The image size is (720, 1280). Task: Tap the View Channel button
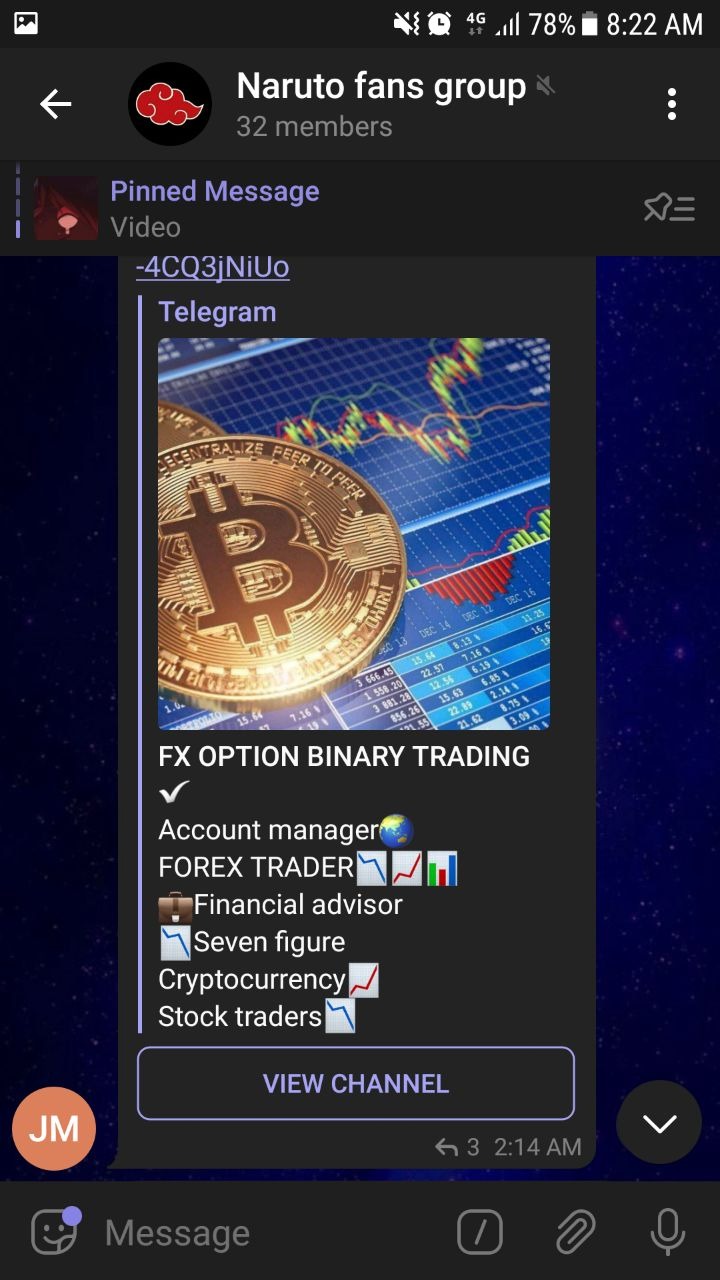click(x=356, y=1083)
